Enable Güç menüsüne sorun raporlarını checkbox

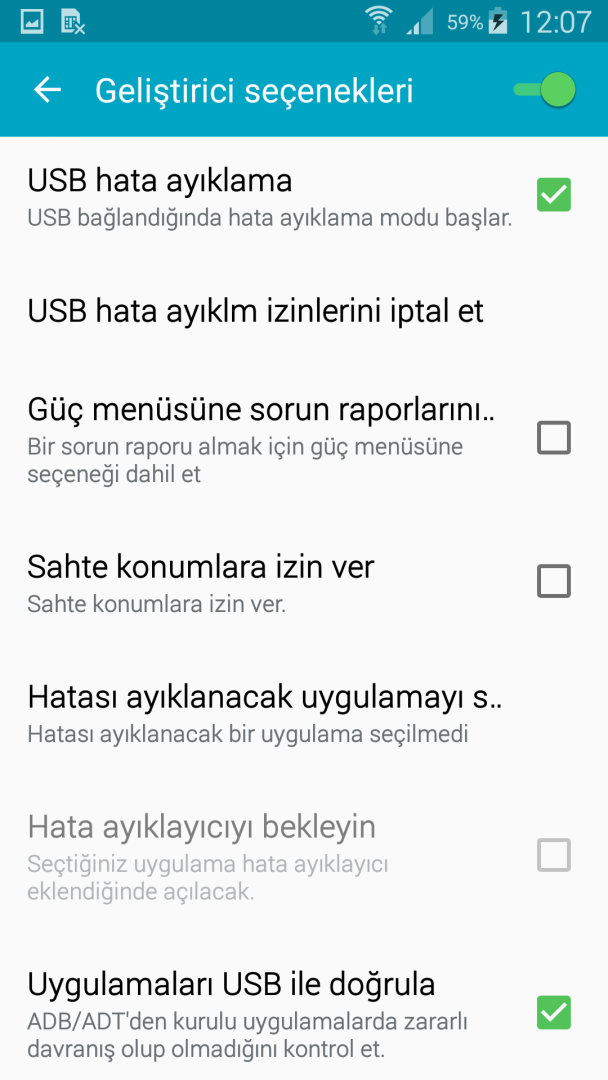(x=553, y=437)
